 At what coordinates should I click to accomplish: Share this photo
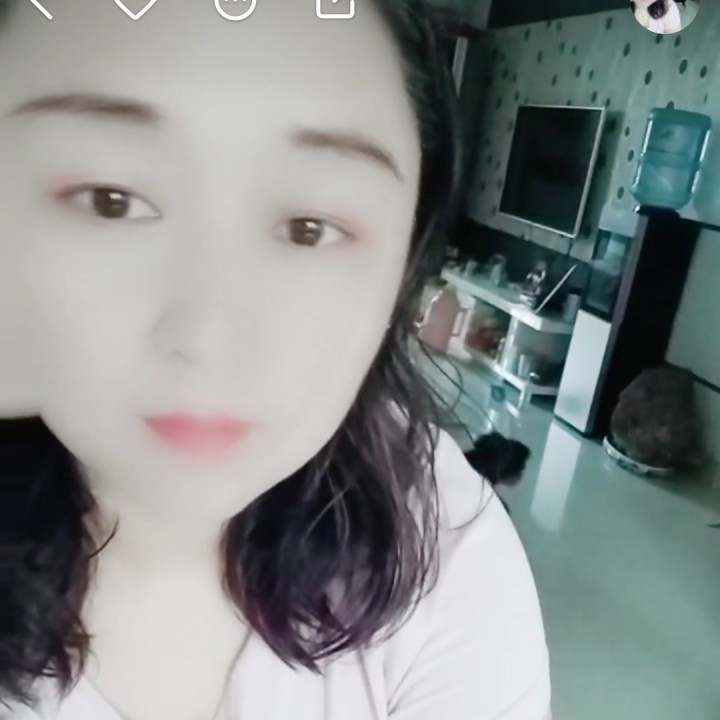click(x=335, y=6)
